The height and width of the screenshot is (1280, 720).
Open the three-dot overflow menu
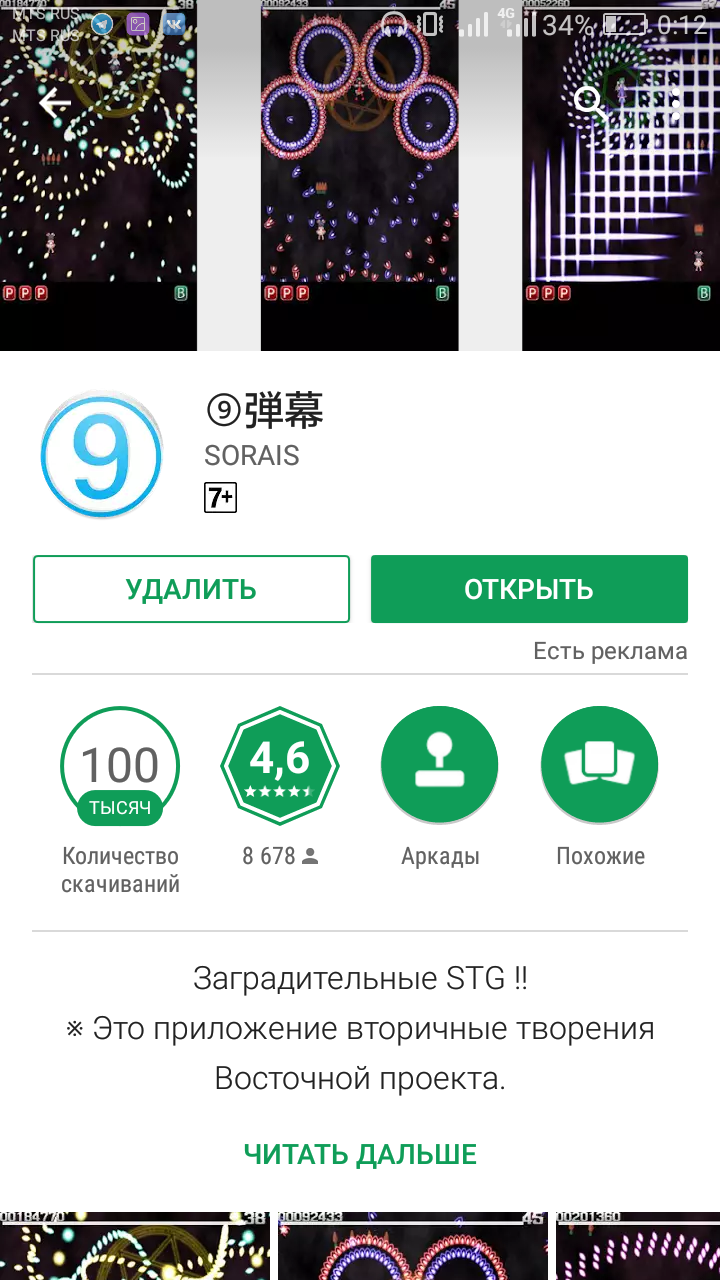tap(676, 102)
